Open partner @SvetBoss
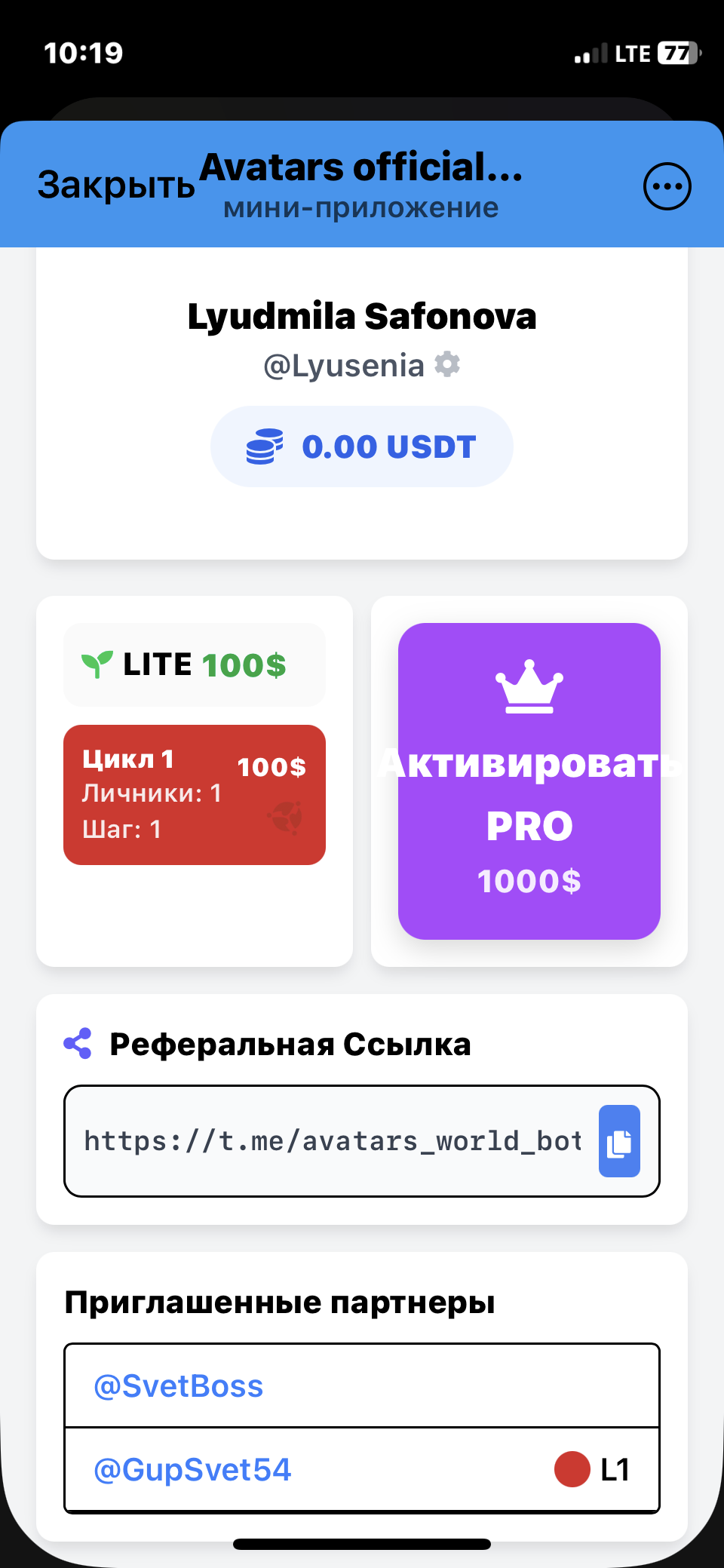The height and width of the screenshot is (1568, 724). (x=179, y=1386)
